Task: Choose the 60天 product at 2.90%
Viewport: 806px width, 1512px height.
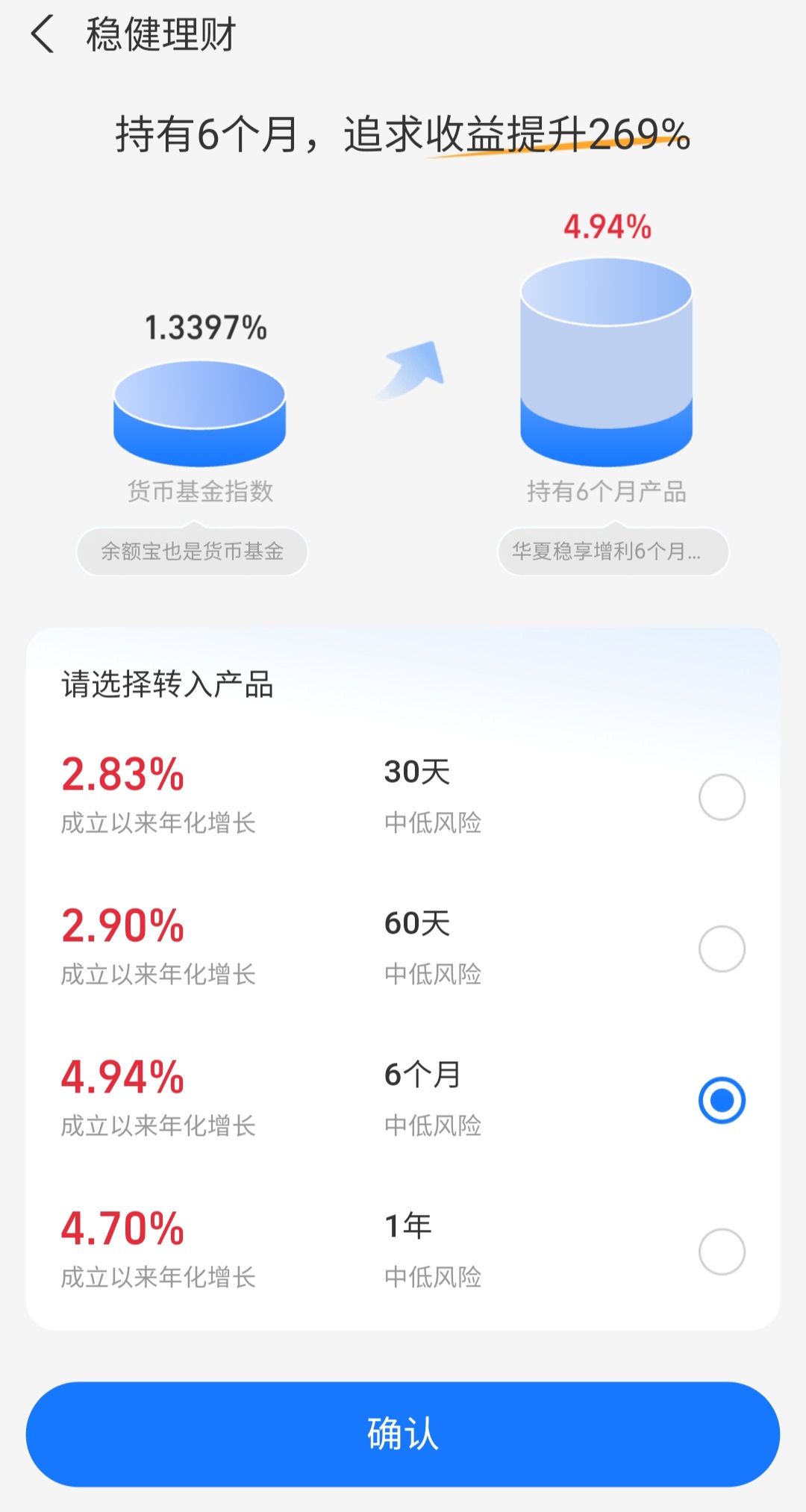Action: [721, 949]
